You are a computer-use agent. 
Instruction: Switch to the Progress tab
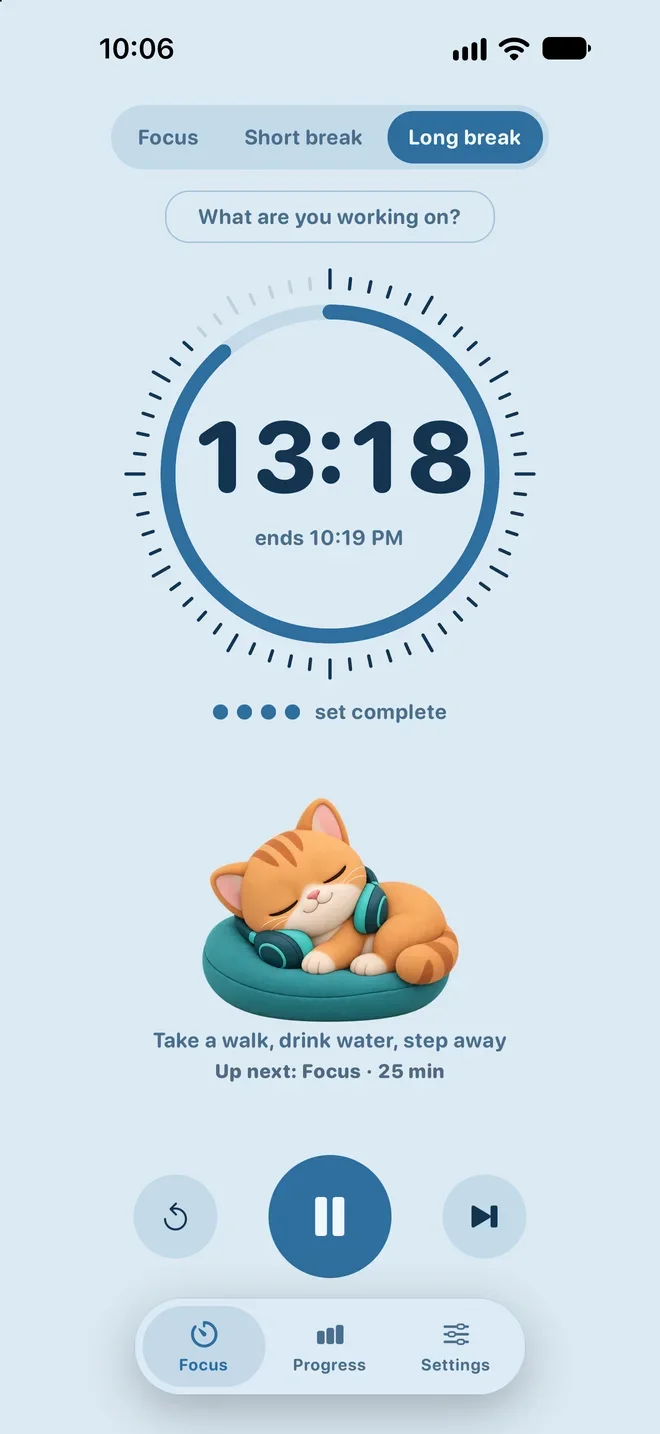[329, 1346]
